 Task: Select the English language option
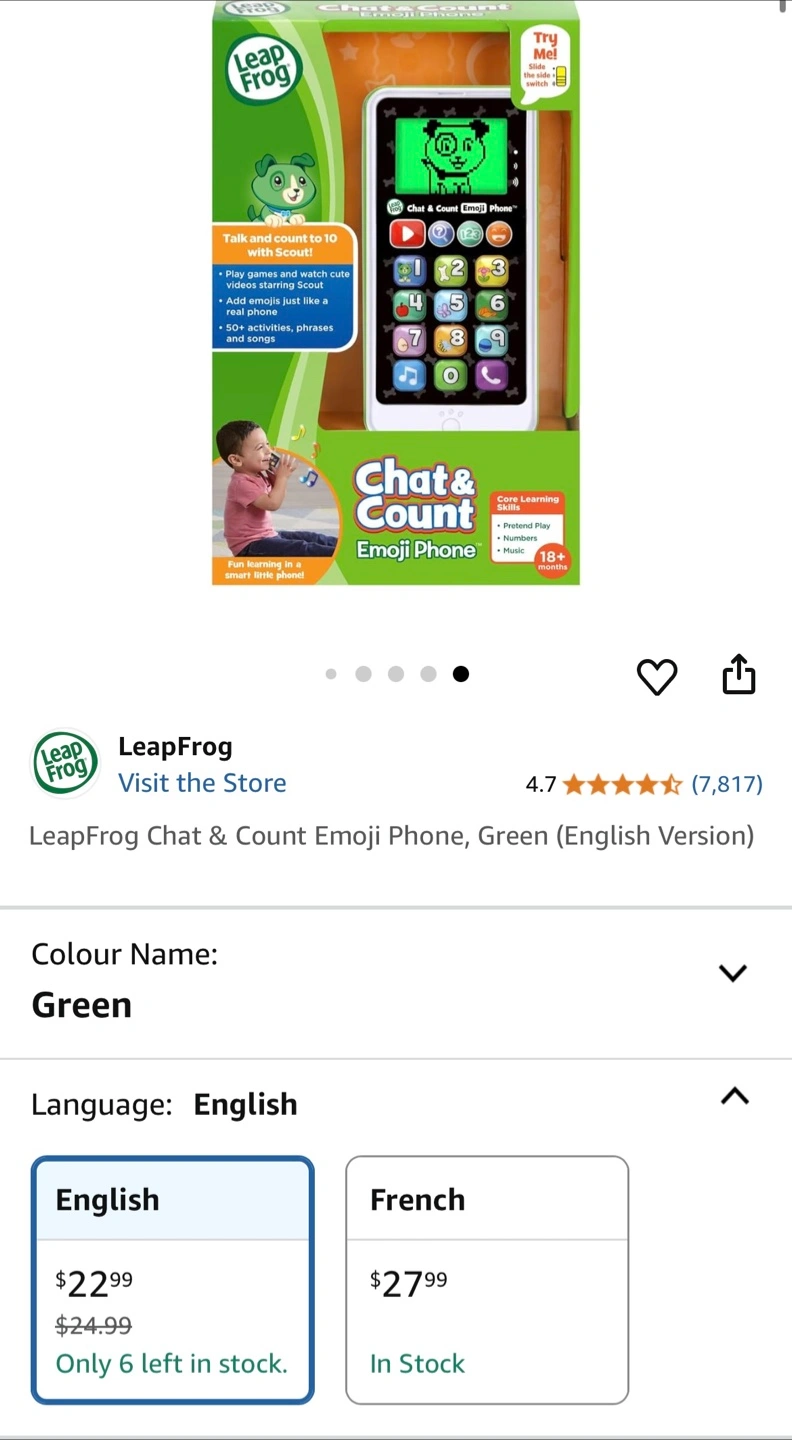pyautogui.click(x=173, y=1280)
